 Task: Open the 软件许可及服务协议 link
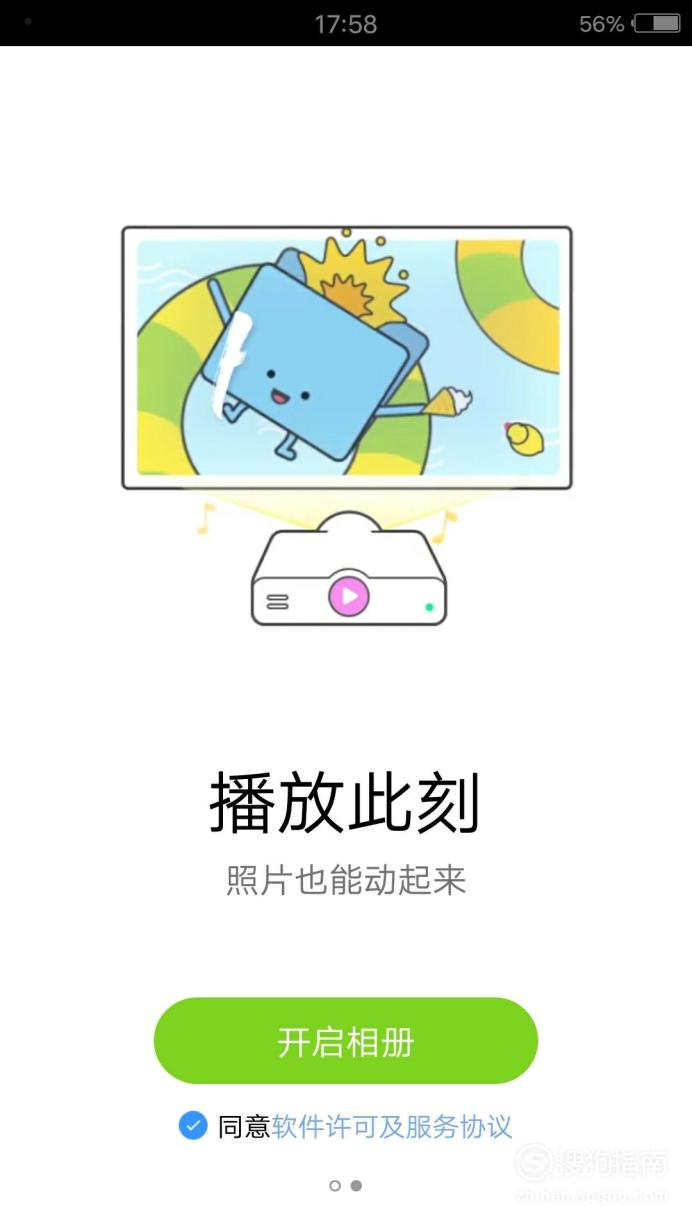[392, 1127]
